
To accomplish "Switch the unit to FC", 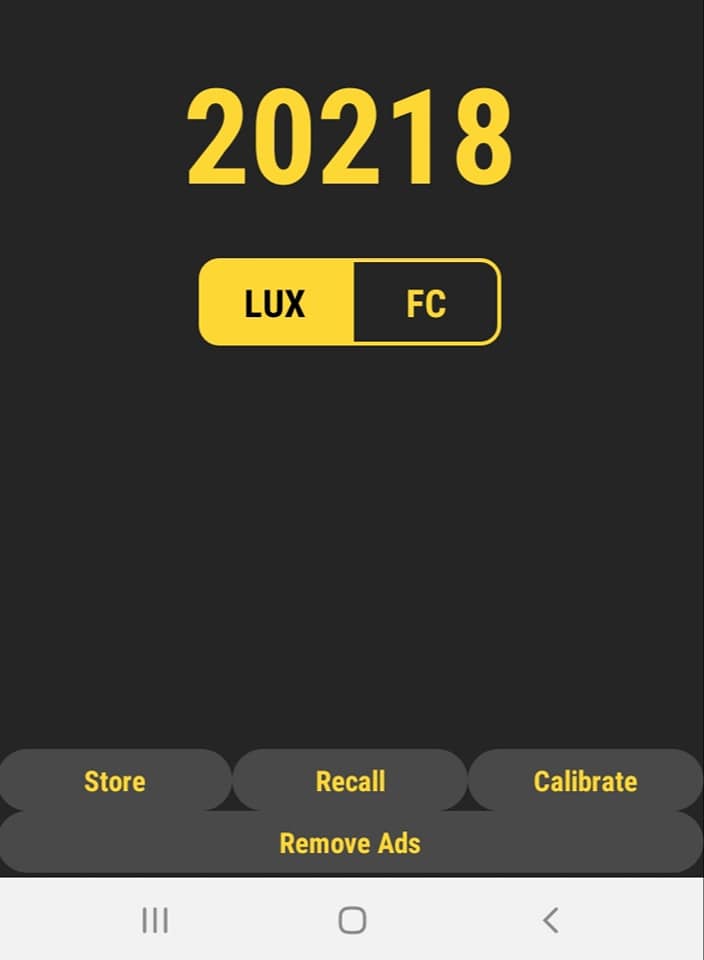I will pos(426,303).
